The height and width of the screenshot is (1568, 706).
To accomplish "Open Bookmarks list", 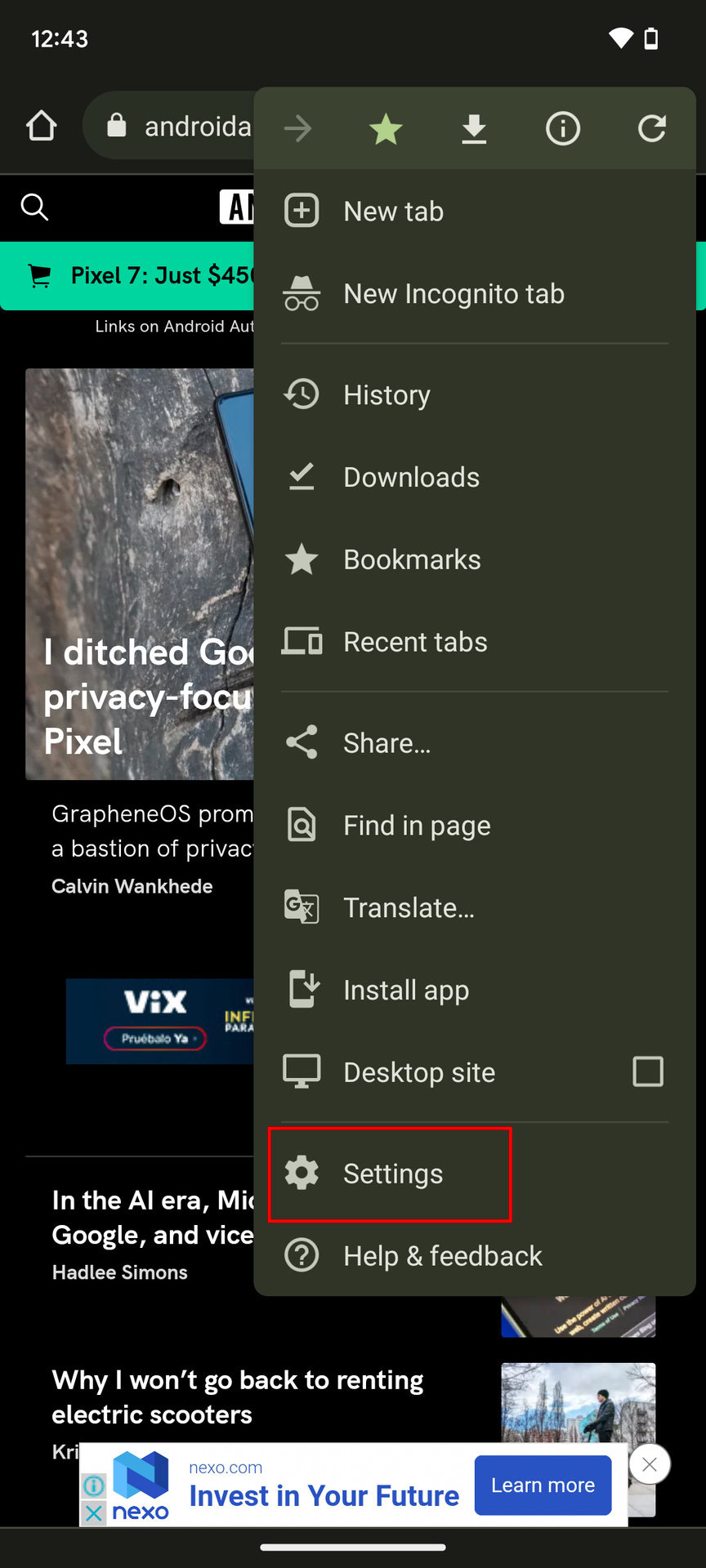I will (412, 560).
